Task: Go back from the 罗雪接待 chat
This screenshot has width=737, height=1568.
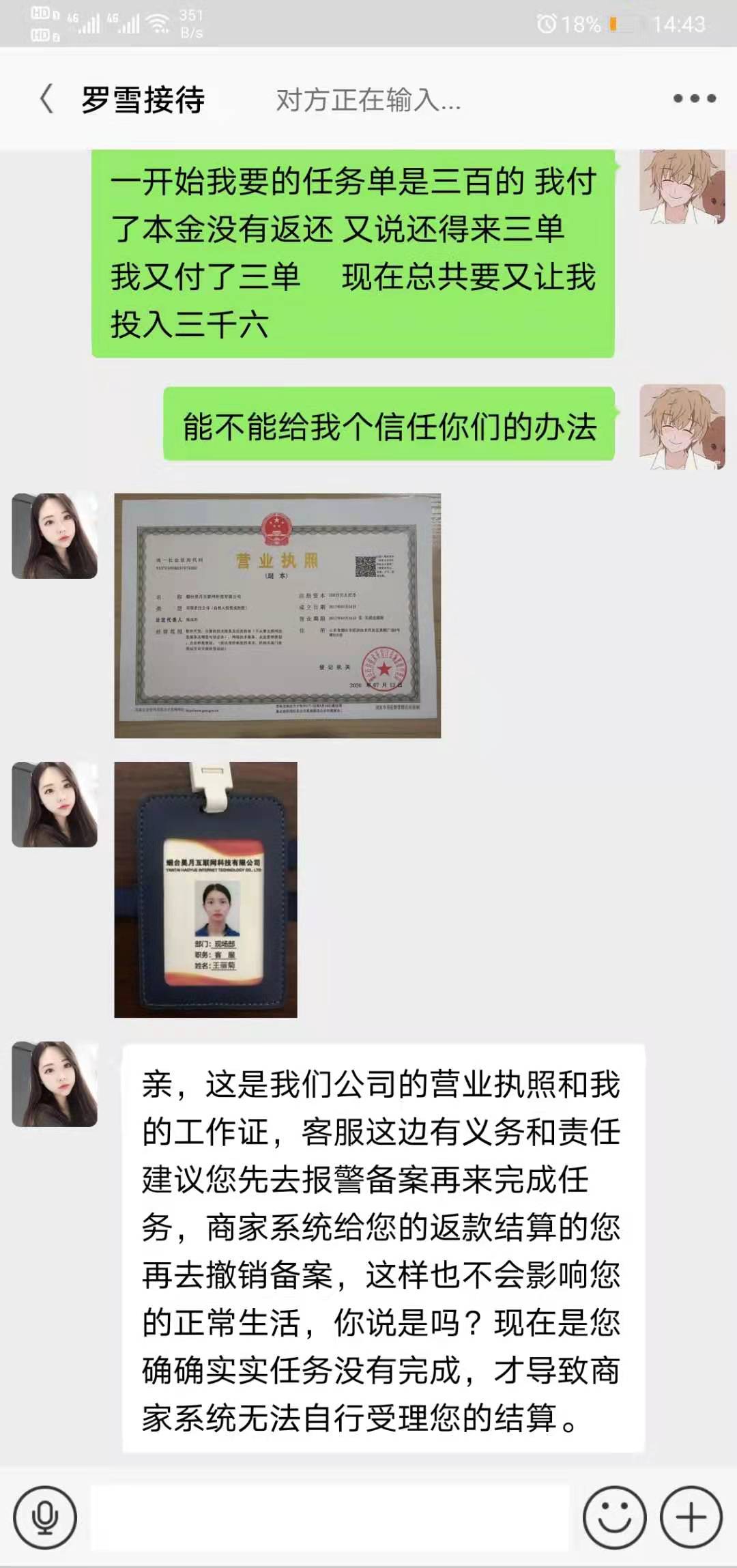Action: (46, 100)
